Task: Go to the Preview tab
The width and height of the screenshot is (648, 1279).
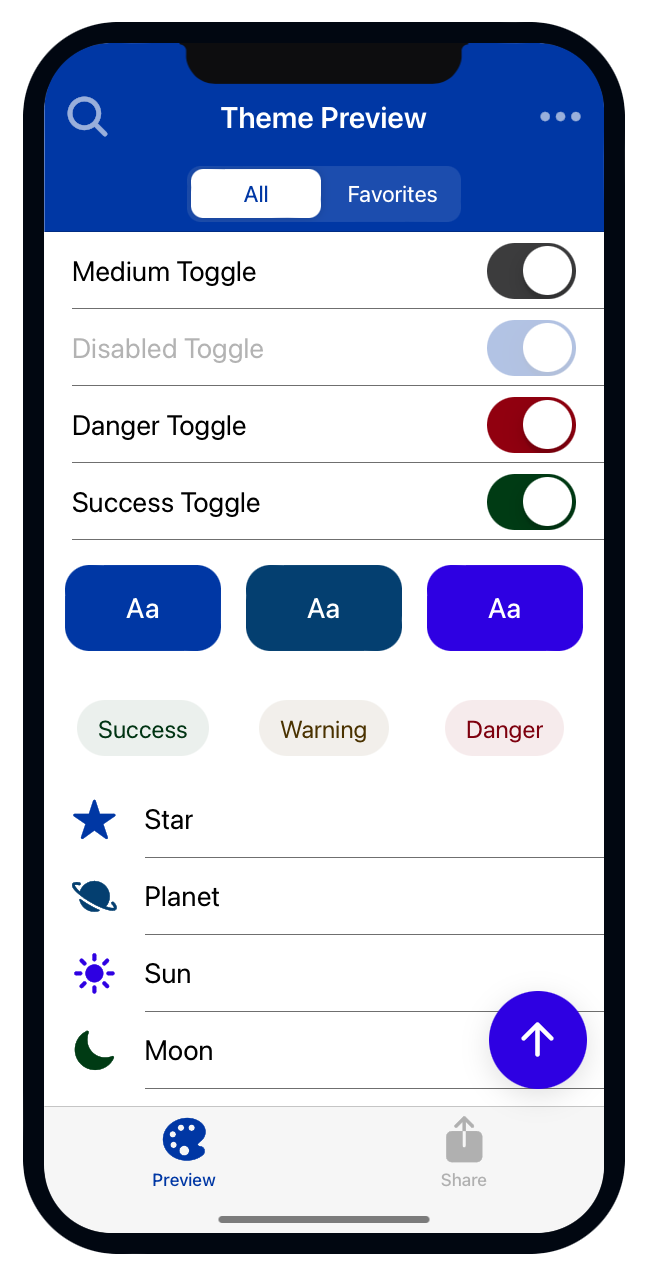Action: point(184,1153)
